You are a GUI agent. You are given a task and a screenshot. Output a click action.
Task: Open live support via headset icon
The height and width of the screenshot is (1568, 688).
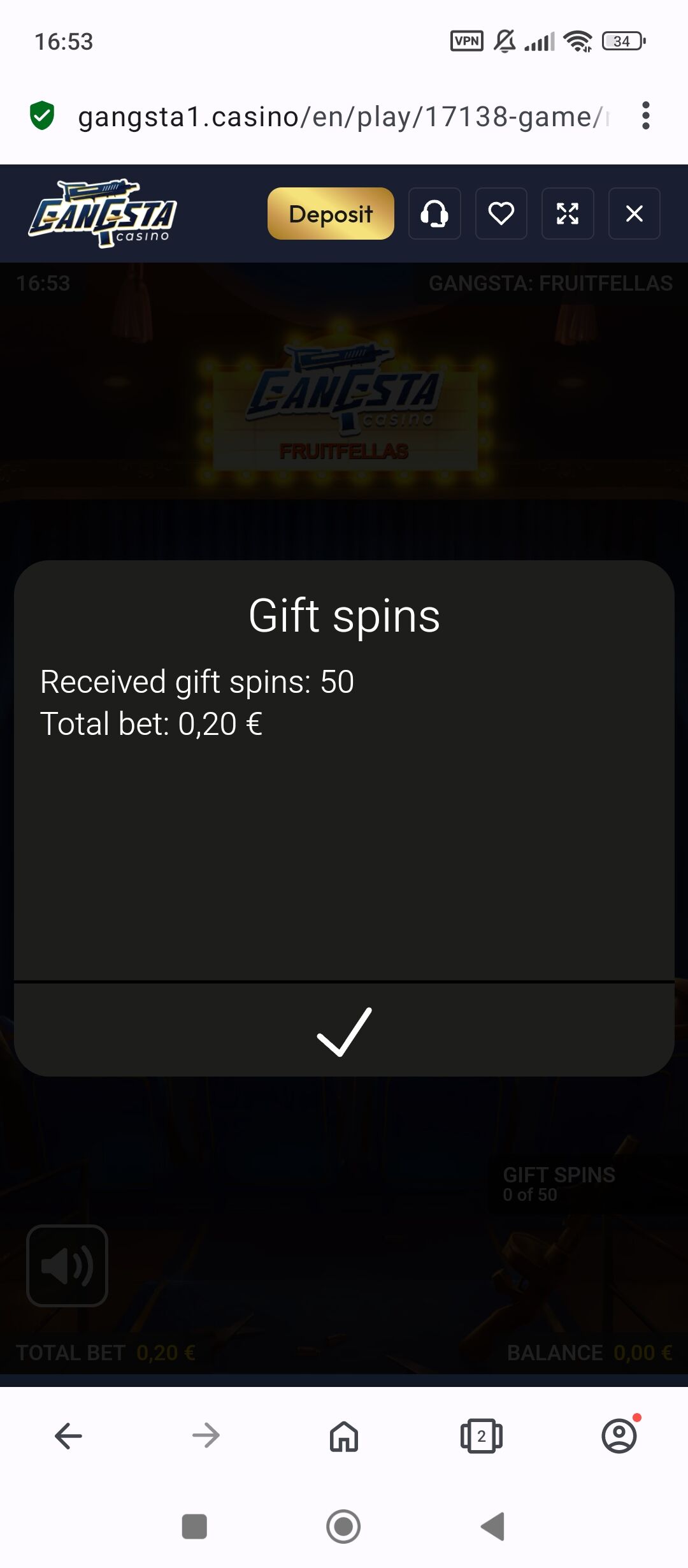(x=434, y=214)
